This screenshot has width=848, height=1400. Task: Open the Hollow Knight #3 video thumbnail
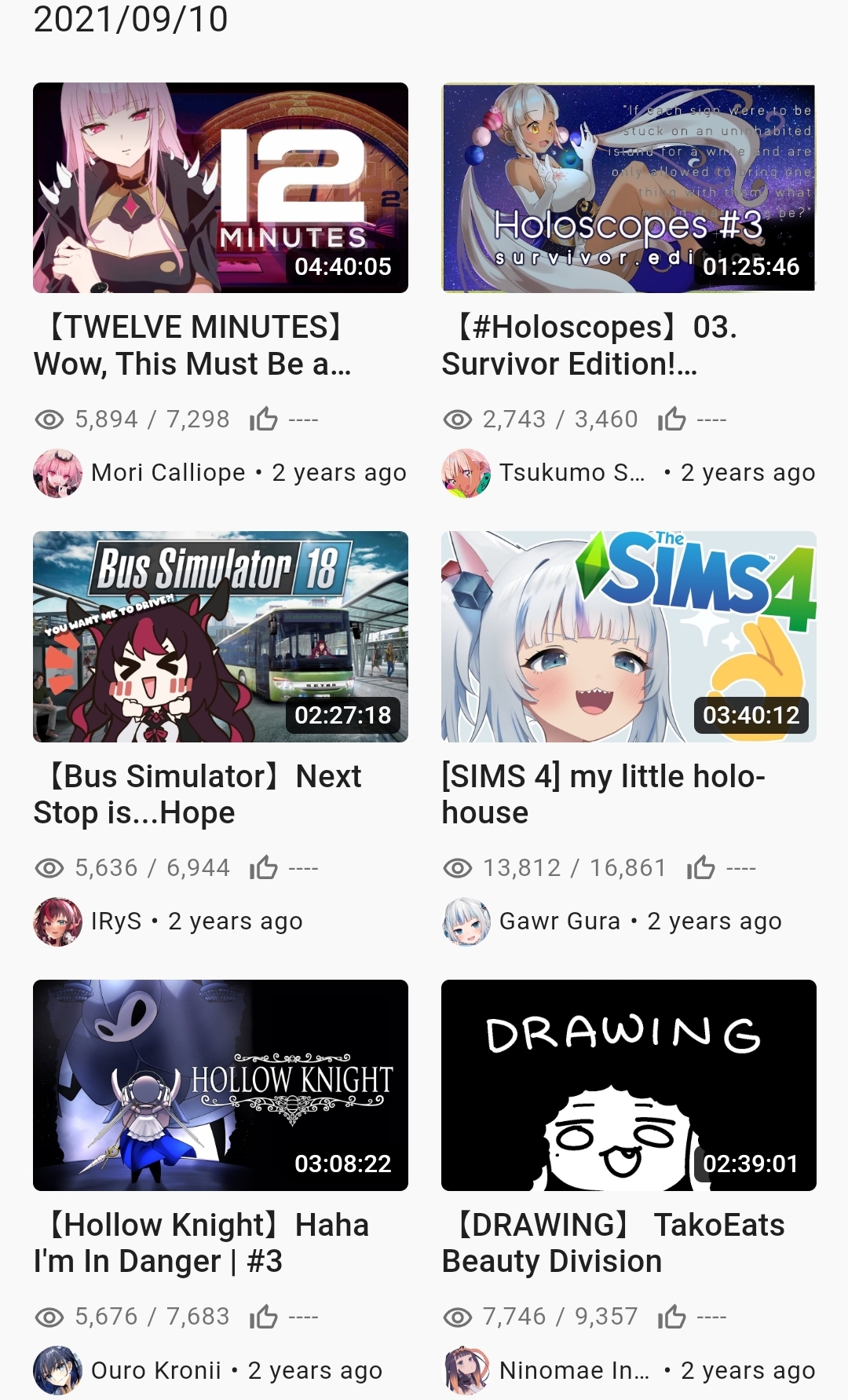point(220,1085)
